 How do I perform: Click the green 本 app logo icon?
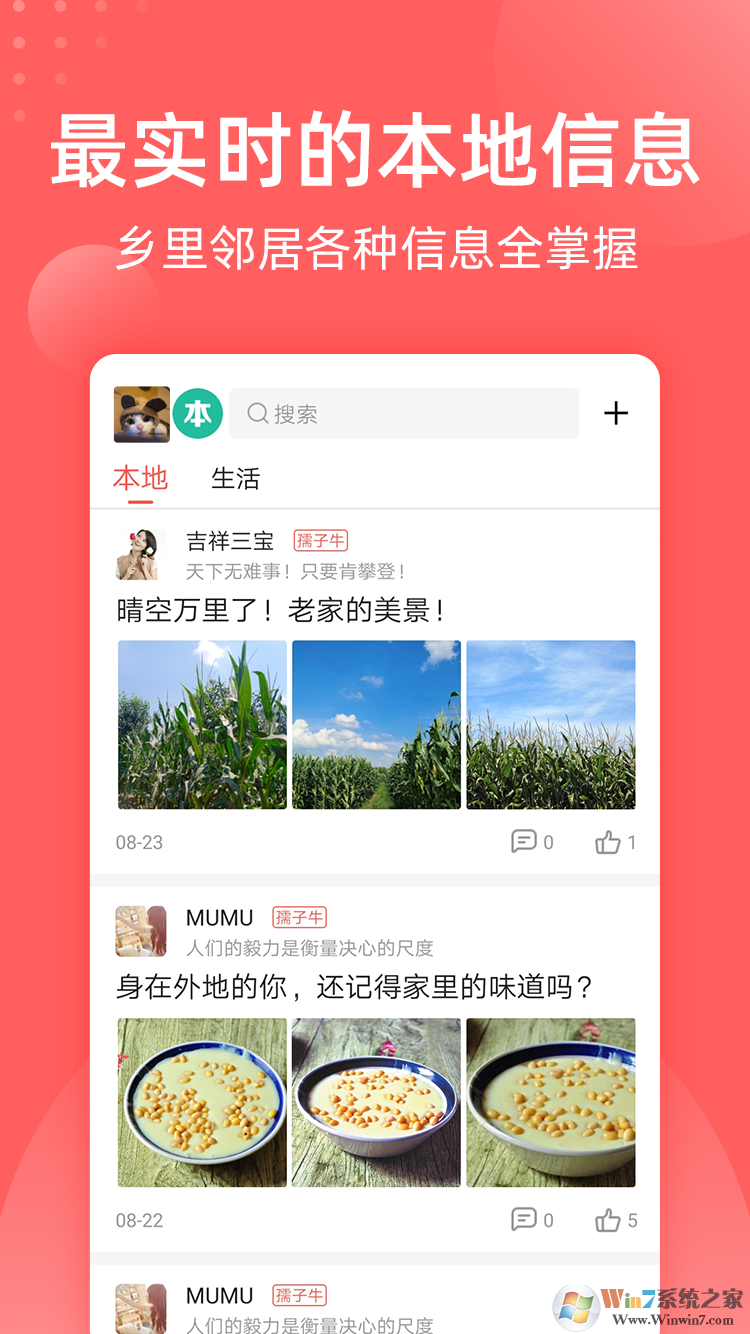pos(198,413)
